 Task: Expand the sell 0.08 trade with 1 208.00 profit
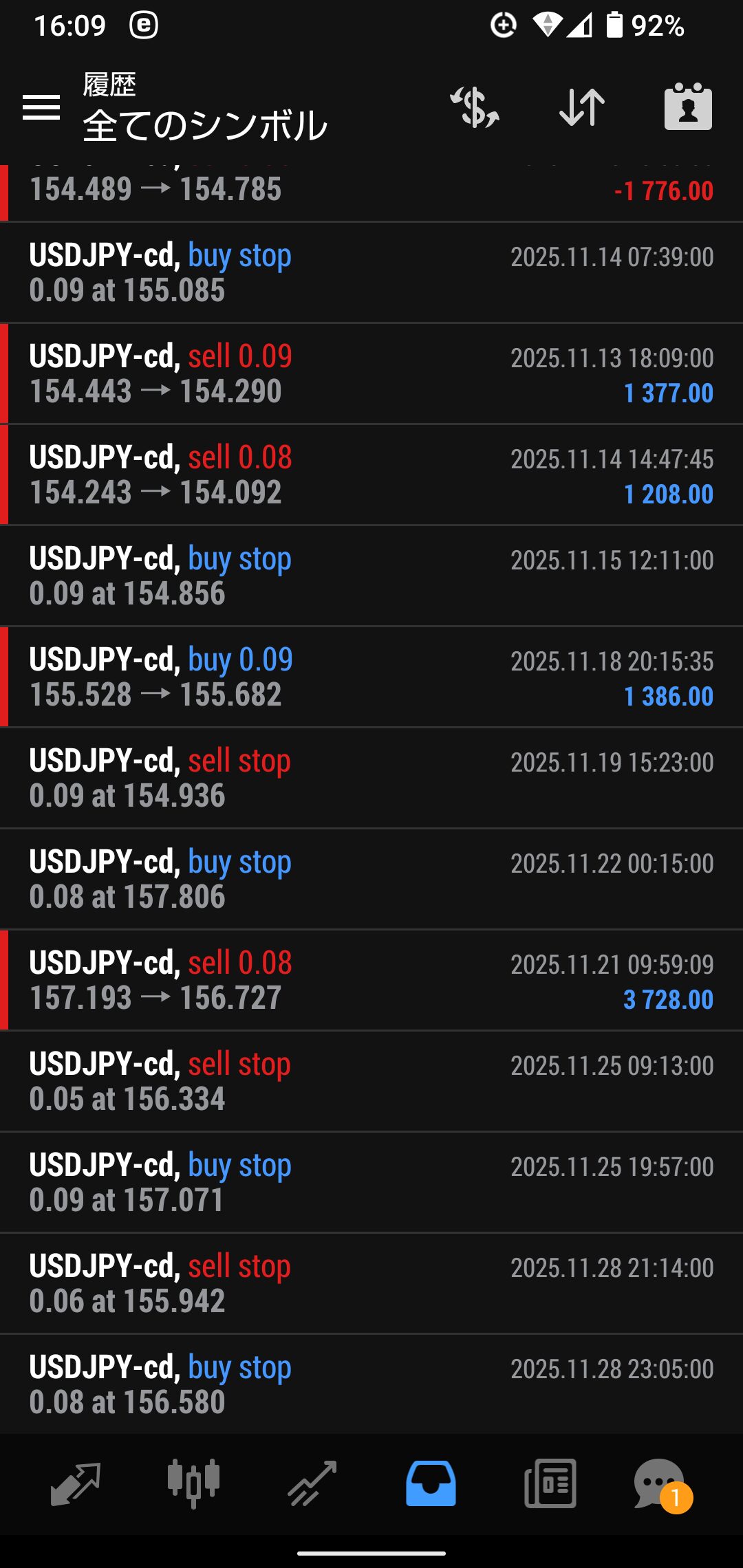(x=371, y=475)
